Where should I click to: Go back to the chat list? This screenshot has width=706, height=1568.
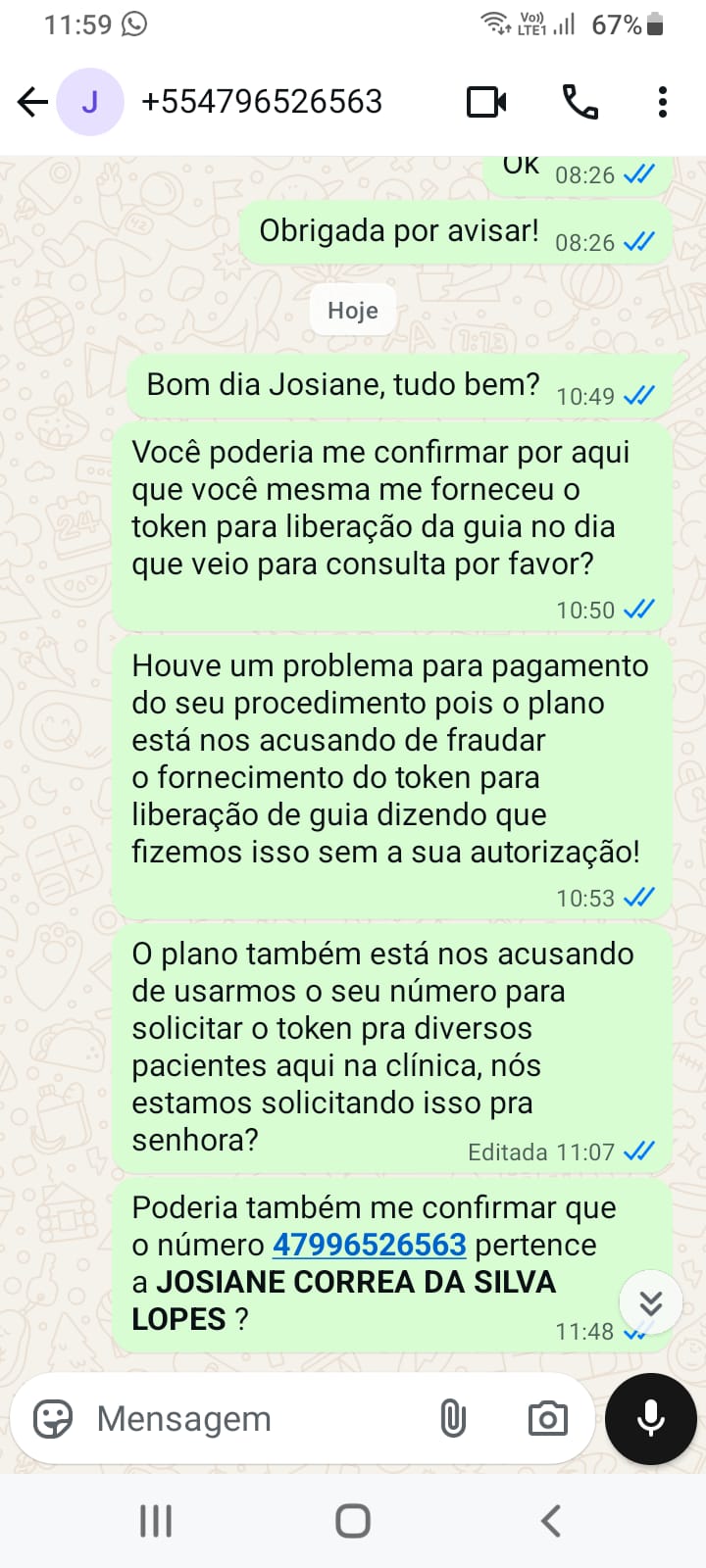coord(32,102)
